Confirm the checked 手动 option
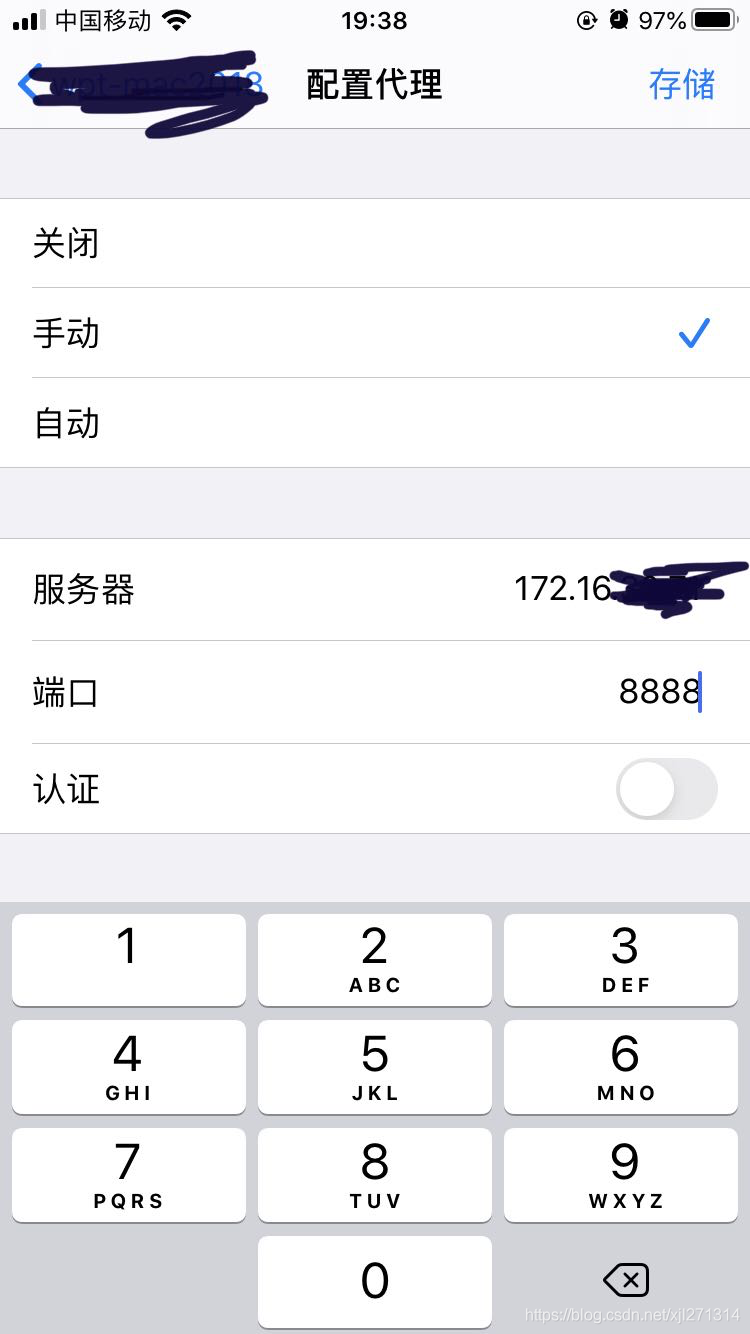 point(375,333)
